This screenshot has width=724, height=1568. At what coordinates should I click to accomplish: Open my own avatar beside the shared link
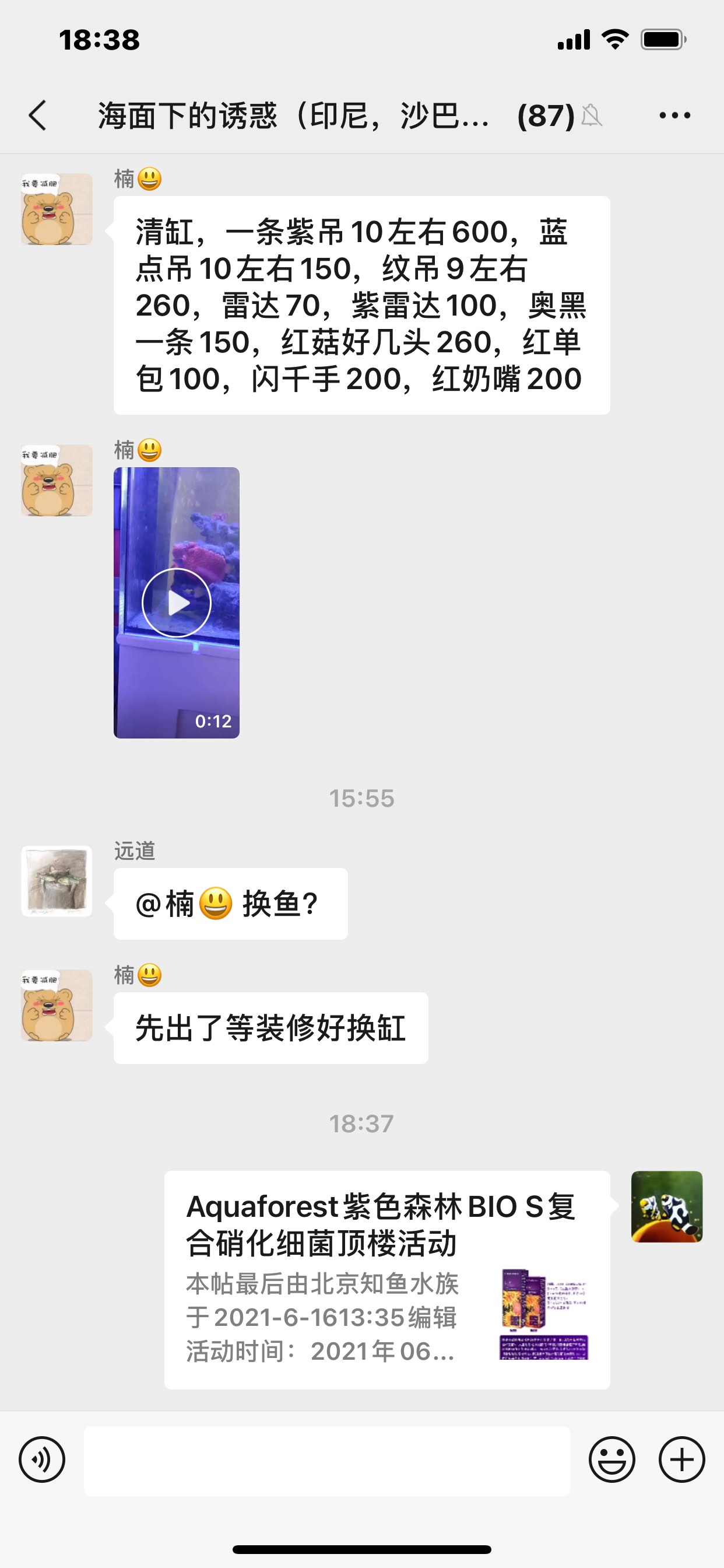tap(667, 1206)
